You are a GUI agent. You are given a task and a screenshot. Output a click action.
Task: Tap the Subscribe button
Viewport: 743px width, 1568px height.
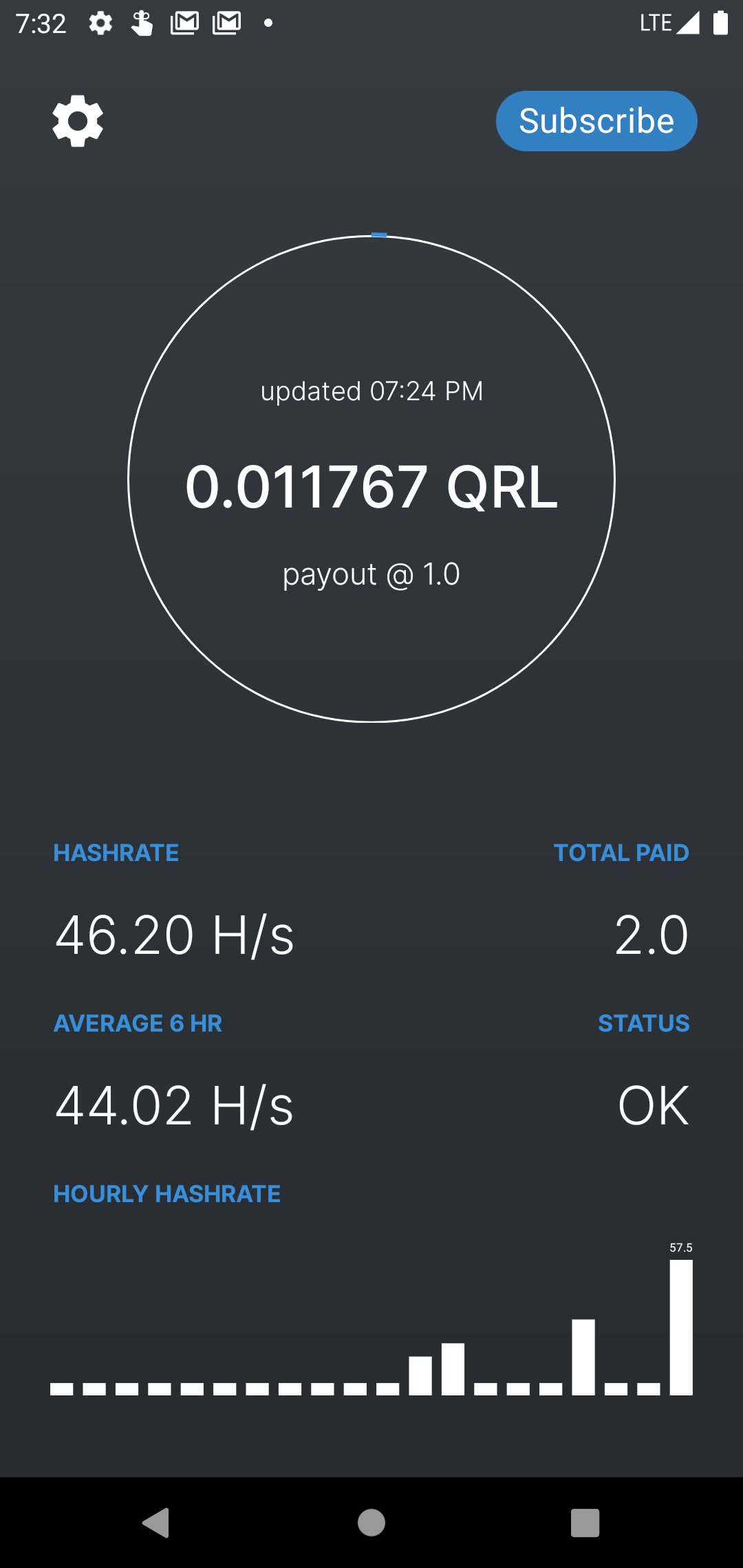[x=596, y=121]
